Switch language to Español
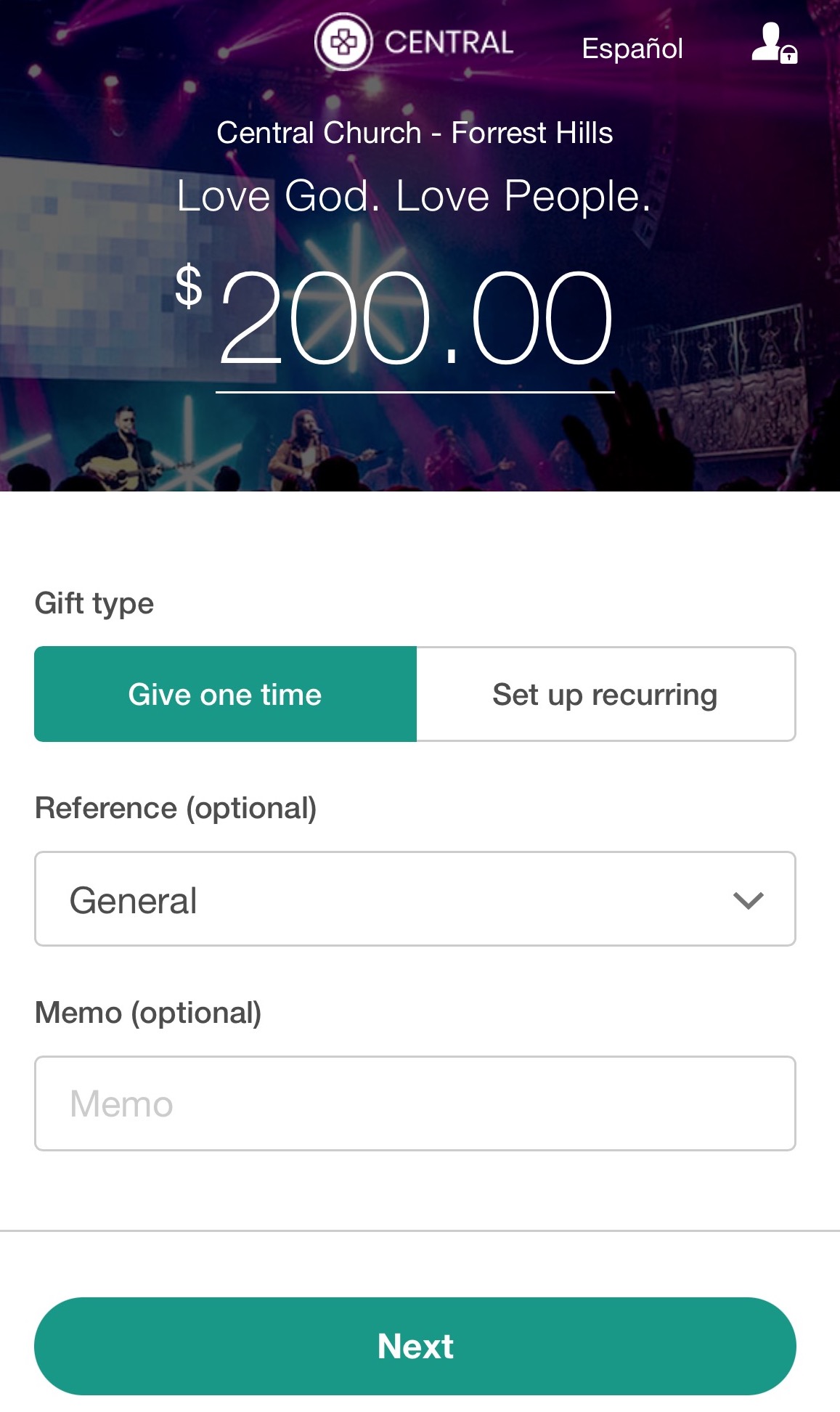 (632, 49)
